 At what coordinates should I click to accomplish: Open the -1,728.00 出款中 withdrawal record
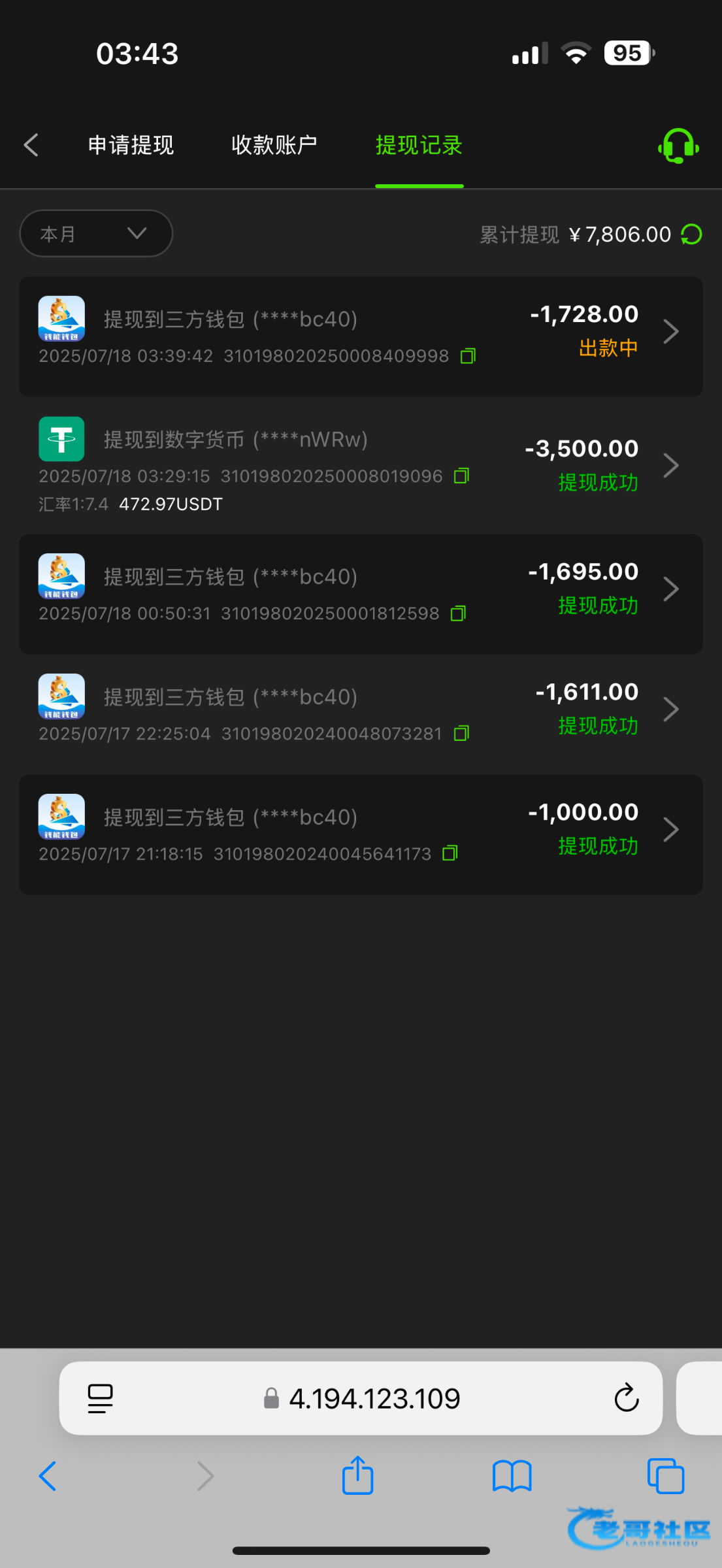tap(361, 336)
